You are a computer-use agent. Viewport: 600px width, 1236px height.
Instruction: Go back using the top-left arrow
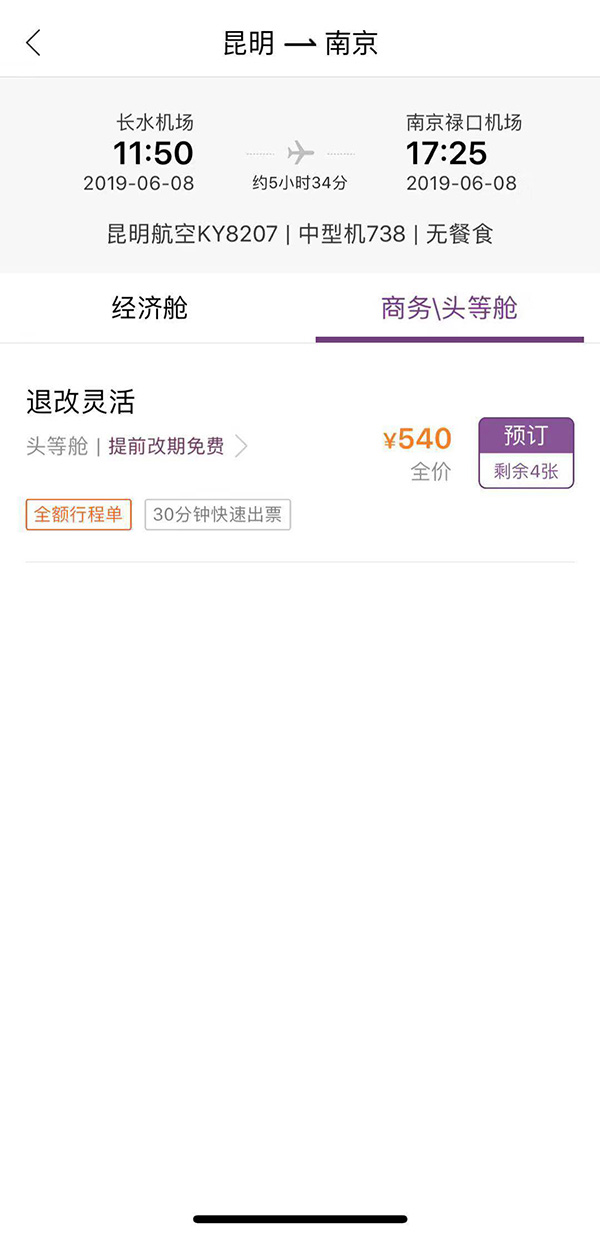point(34,43)
